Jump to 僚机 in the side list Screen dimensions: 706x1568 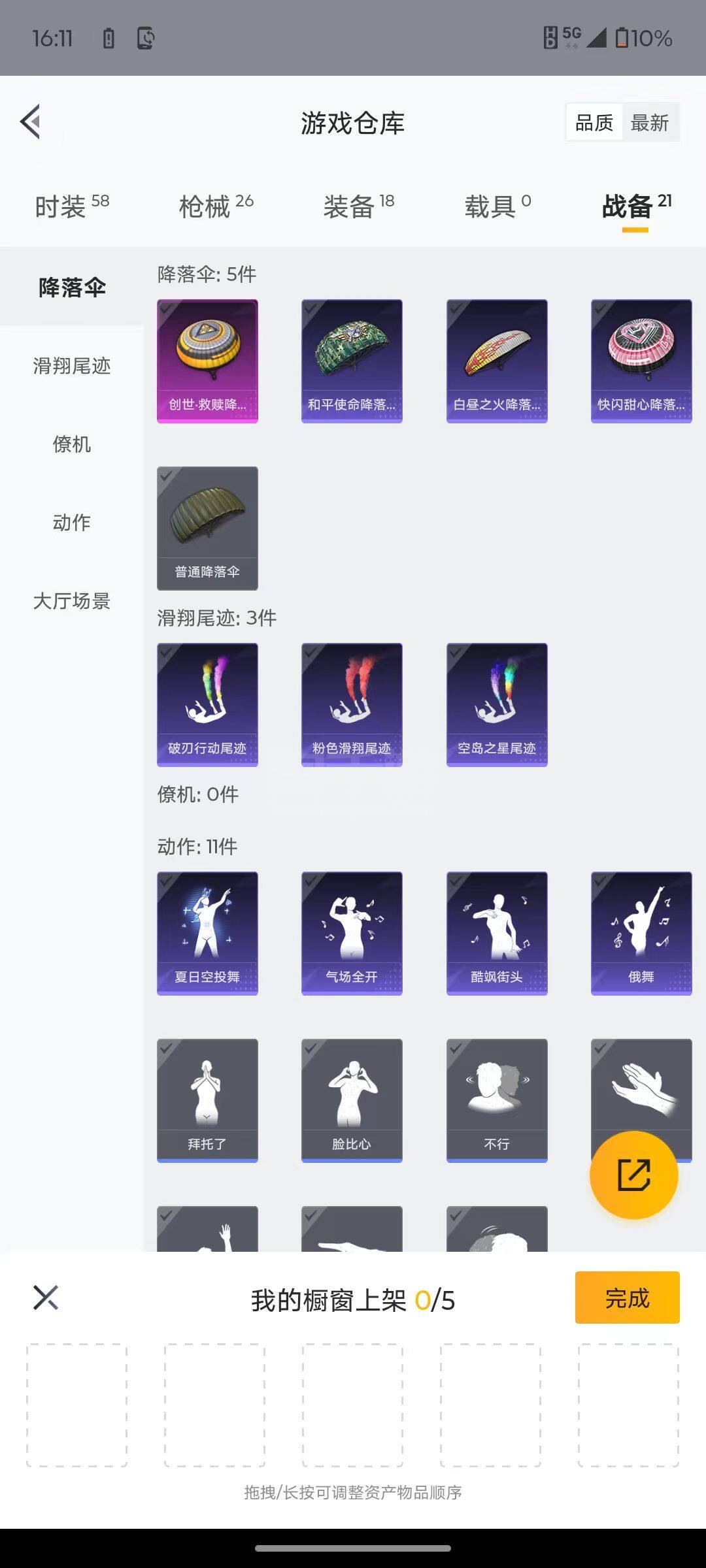coord(72,444)
